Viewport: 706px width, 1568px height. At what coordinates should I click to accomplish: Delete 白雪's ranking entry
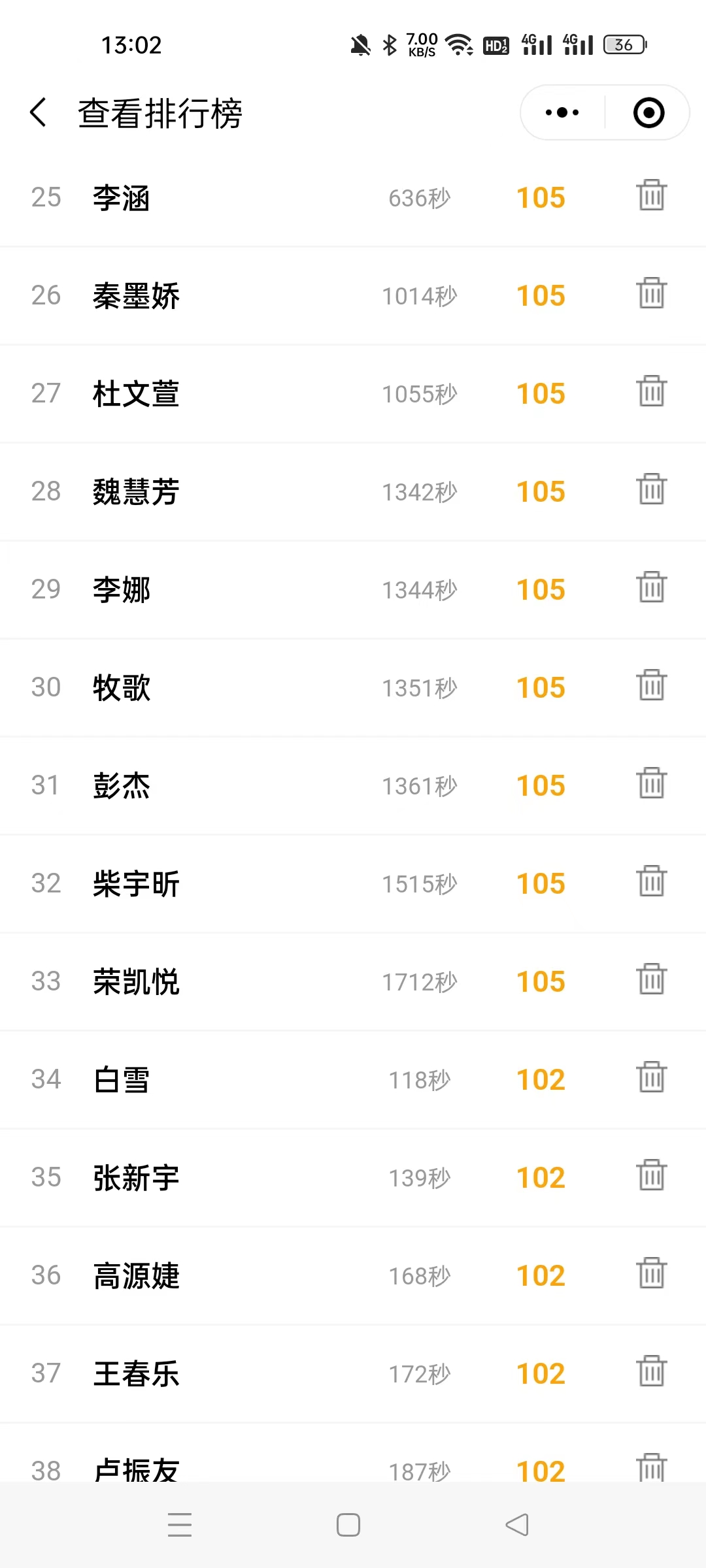pyautogui.click(x=652, y=1077)
